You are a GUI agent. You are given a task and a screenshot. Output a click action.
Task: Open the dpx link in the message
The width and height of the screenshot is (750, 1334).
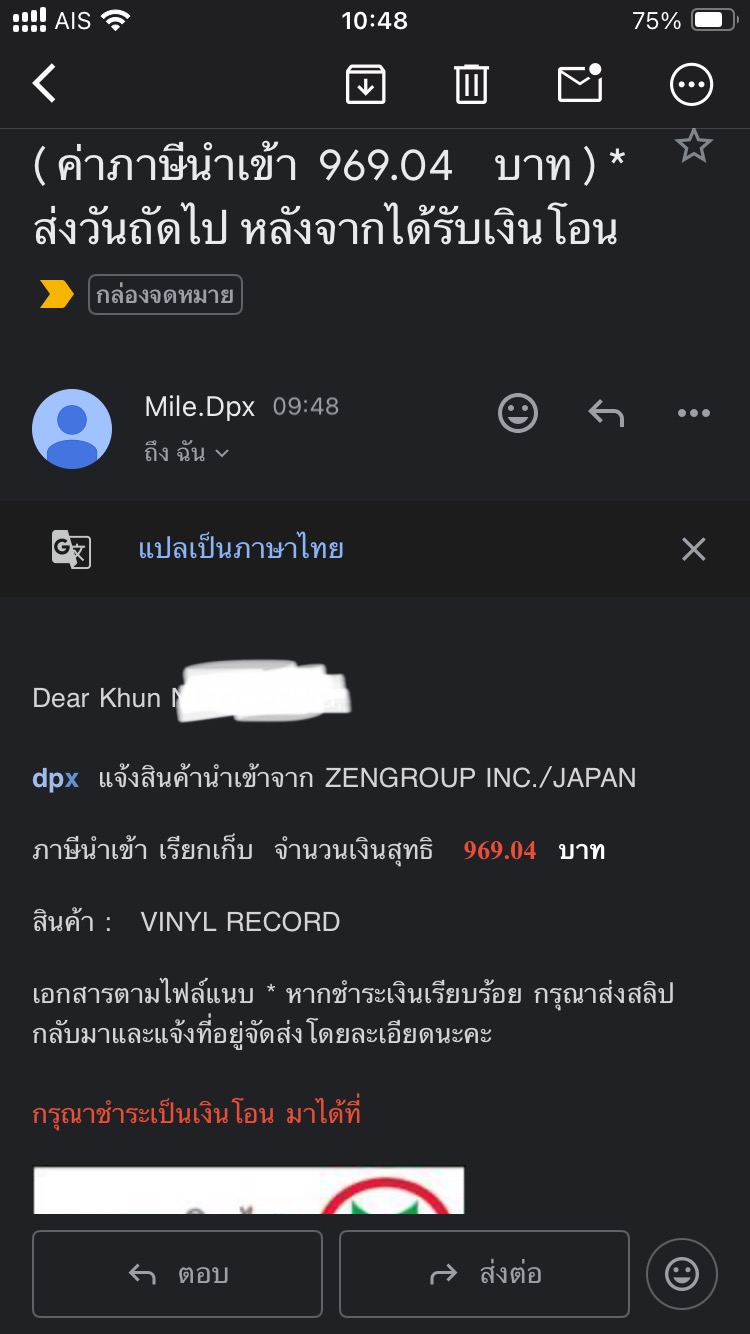point(56,778)
